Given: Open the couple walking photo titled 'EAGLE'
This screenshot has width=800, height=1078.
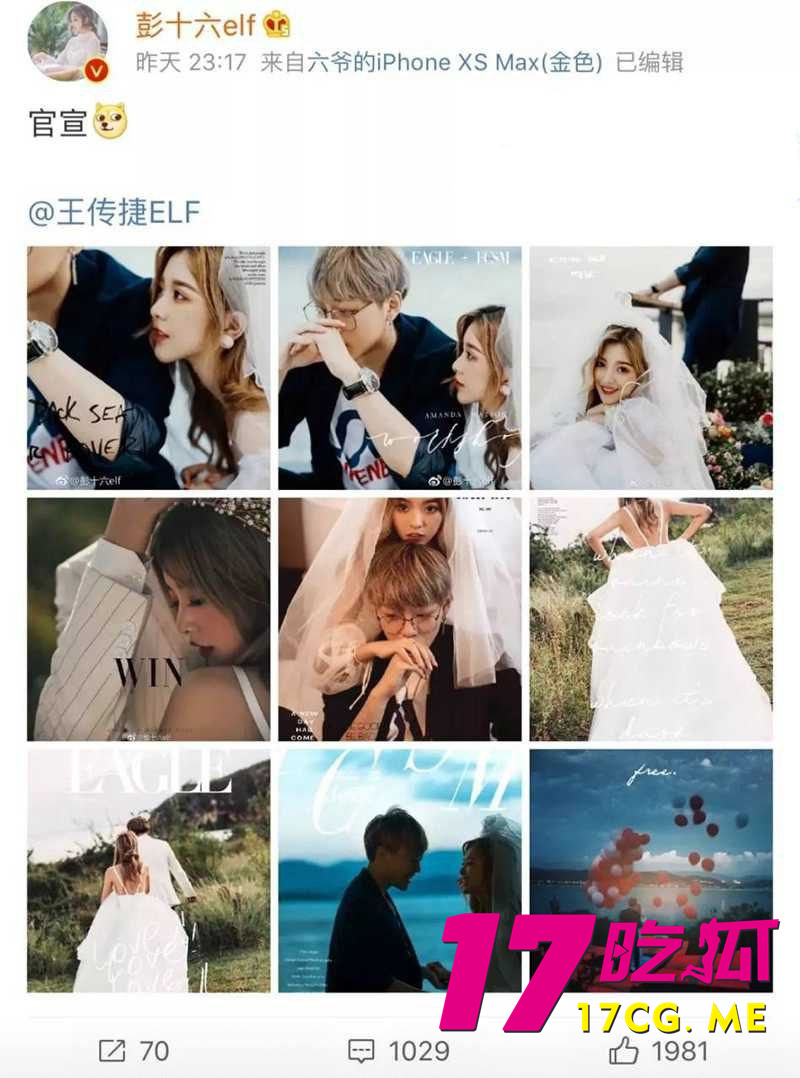Looking at the screenshot, I should click(148, 871).
